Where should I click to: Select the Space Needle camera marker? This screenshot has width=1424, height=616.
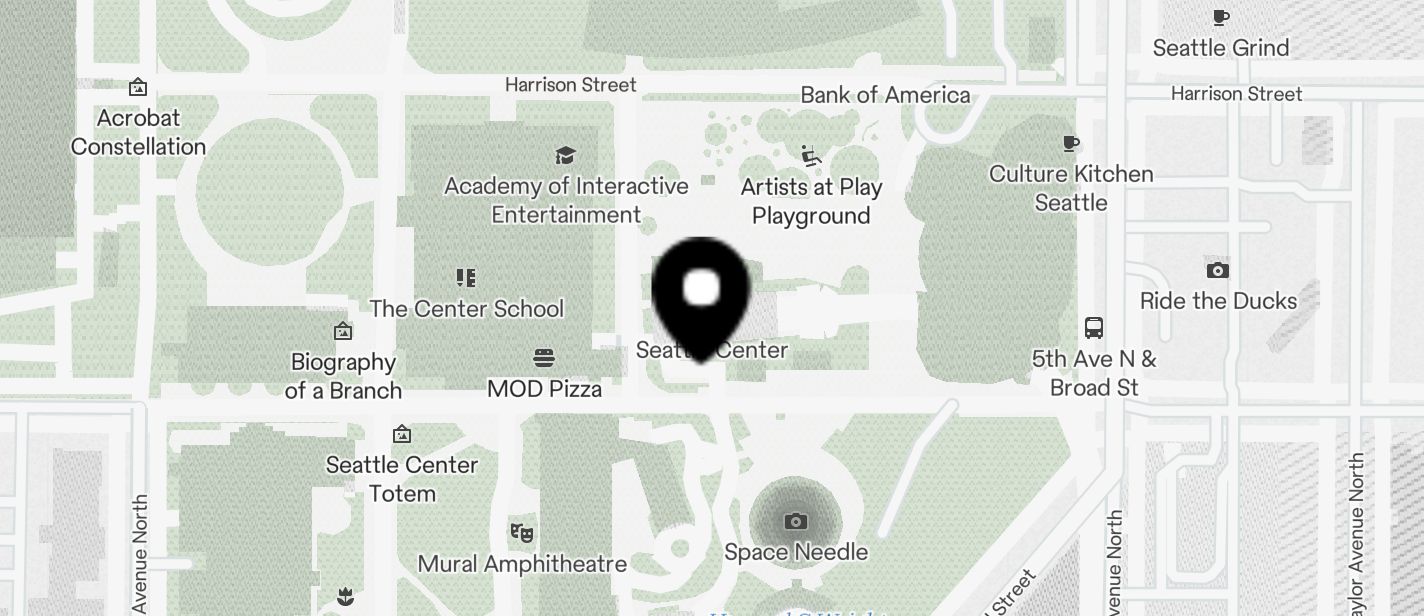[796, 521]
